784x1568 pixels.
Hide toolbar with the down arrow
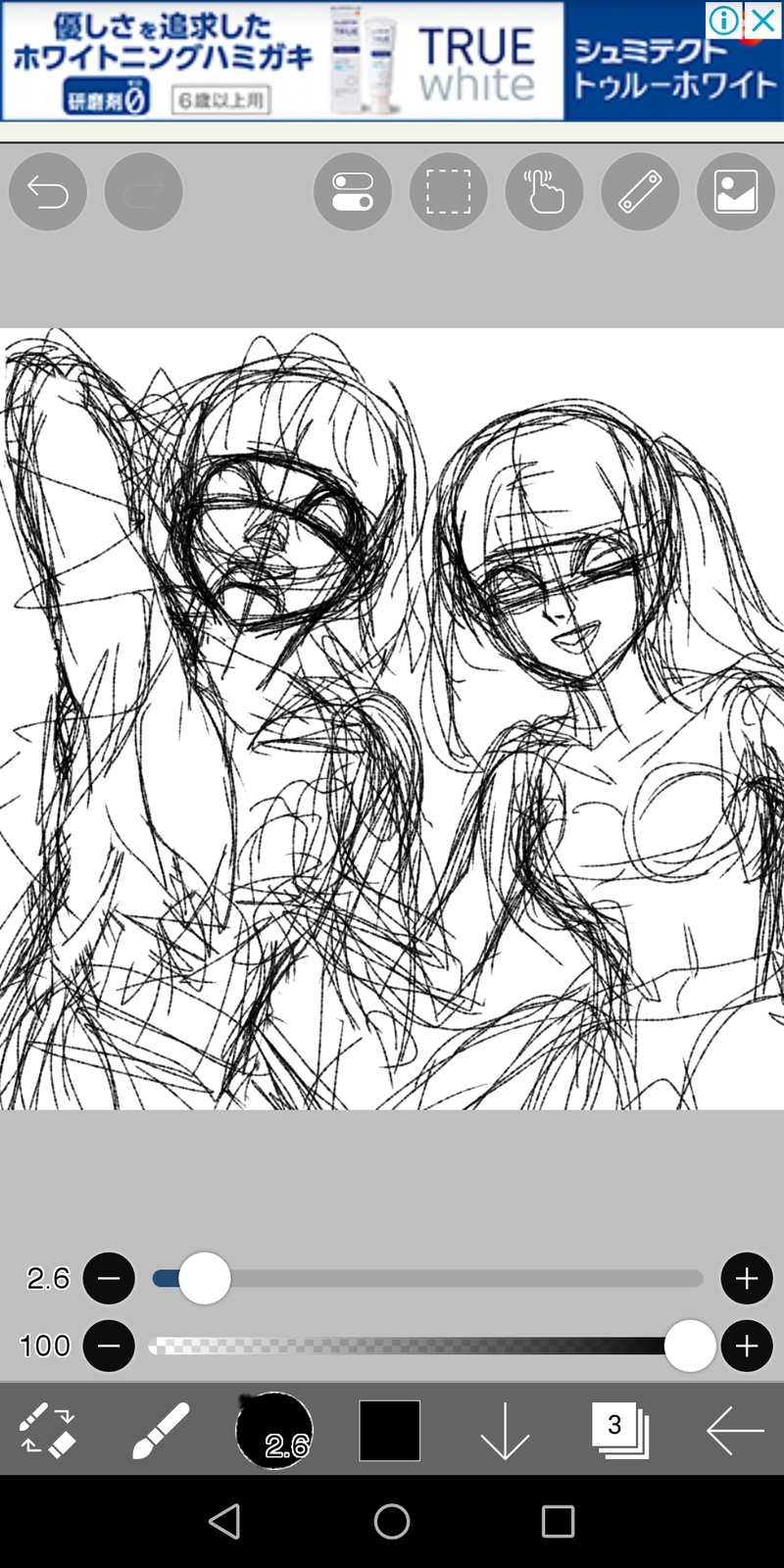coord(505,1431)
